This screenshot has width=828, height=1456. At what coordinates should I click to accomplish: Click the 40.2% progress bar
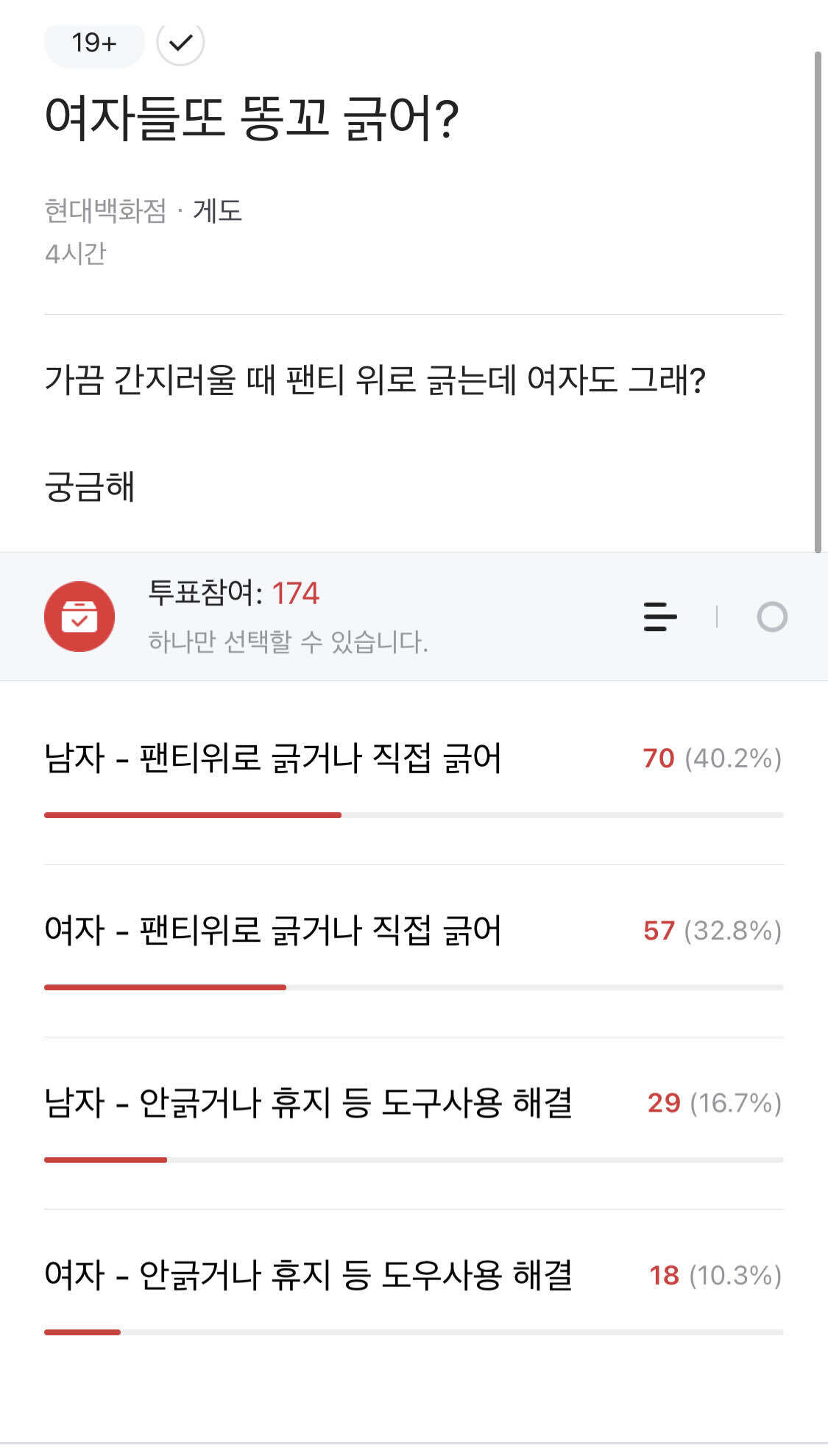click(193, 815)
